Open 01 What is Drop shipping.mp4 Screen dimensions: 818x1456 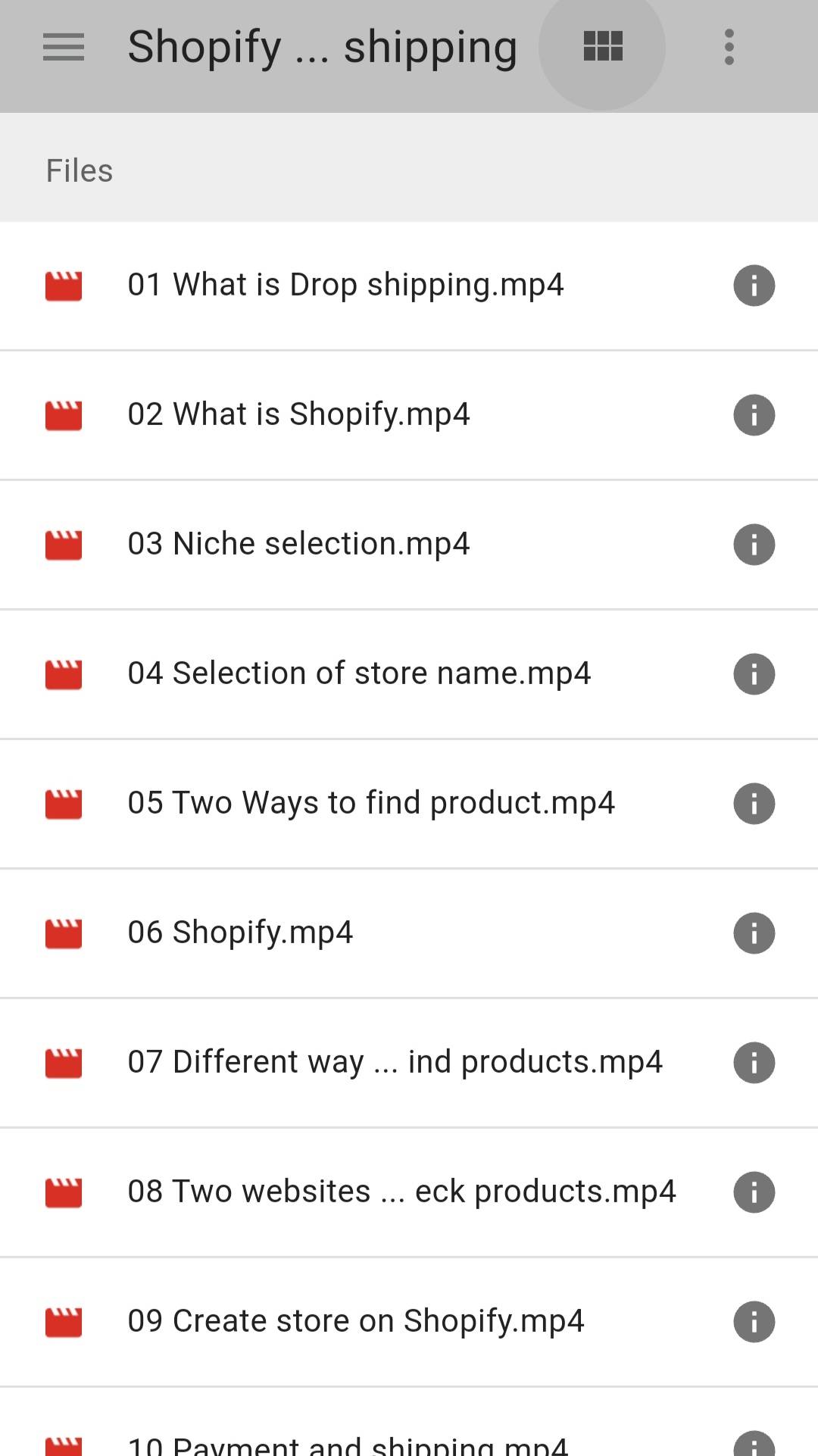(x=345, y=286)
